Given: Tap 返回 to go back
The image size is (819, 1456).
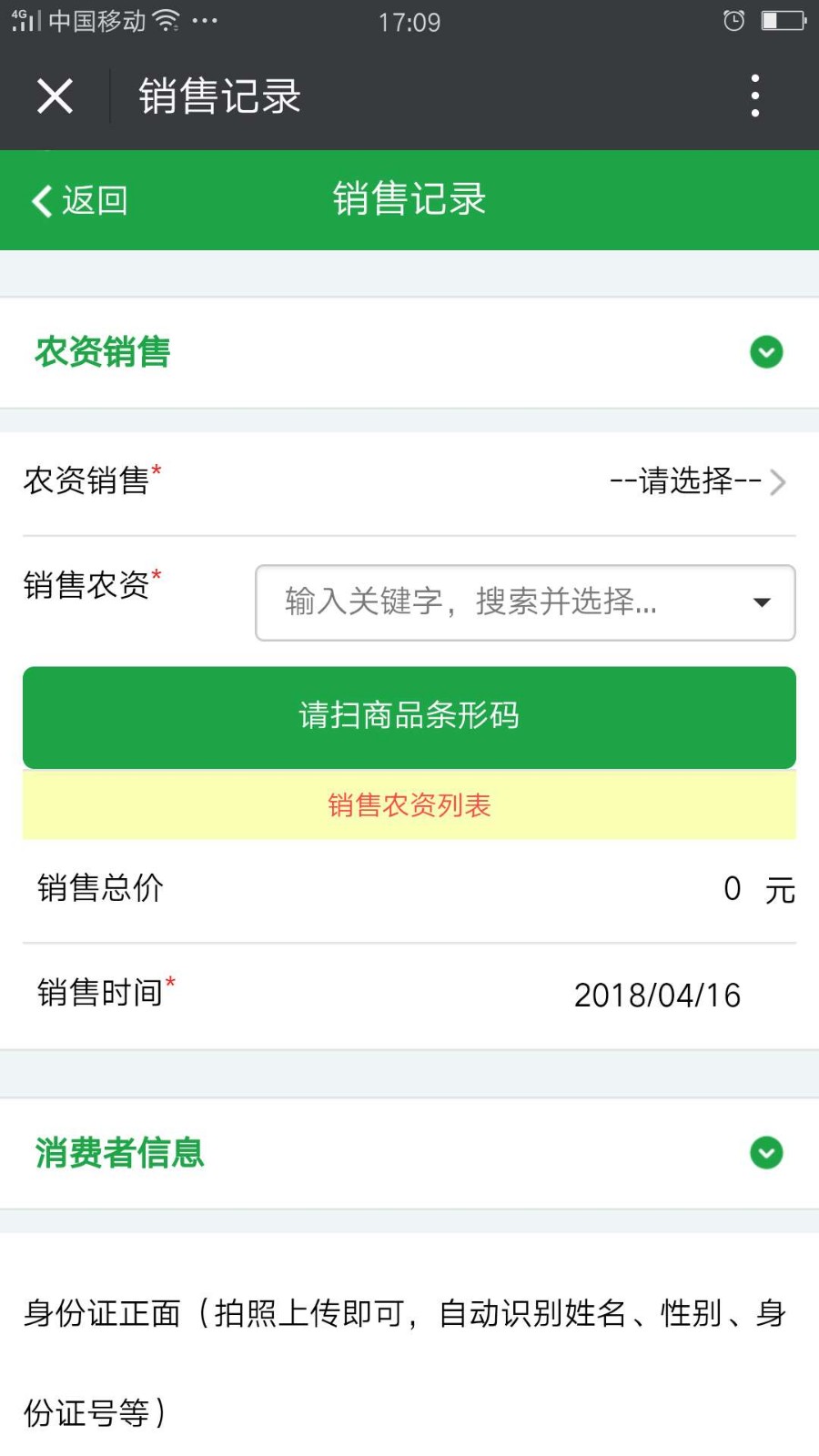Looking at the screenshot, I should (x=80, y=200).
